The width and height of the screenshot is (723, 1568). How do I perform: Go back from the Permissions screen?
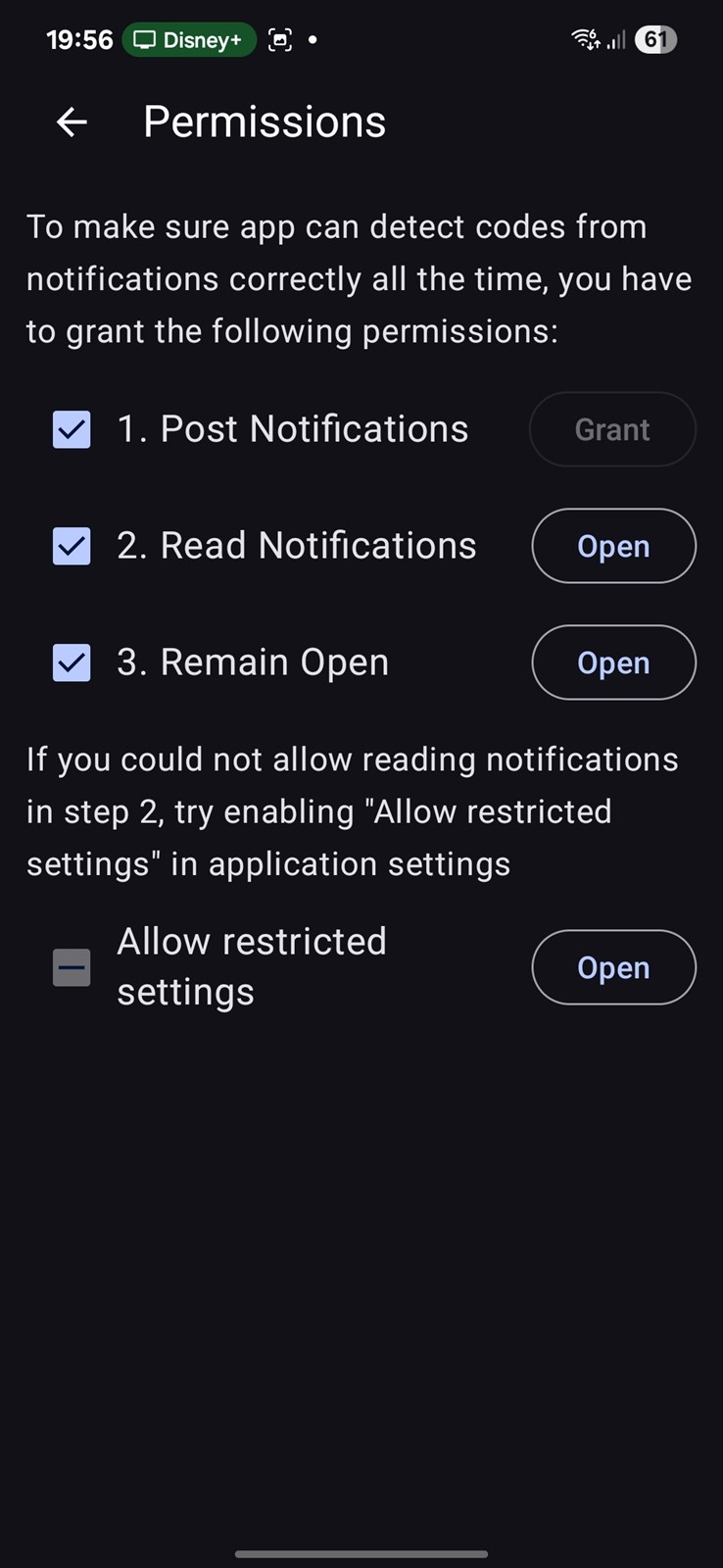(x=72, y=122)
